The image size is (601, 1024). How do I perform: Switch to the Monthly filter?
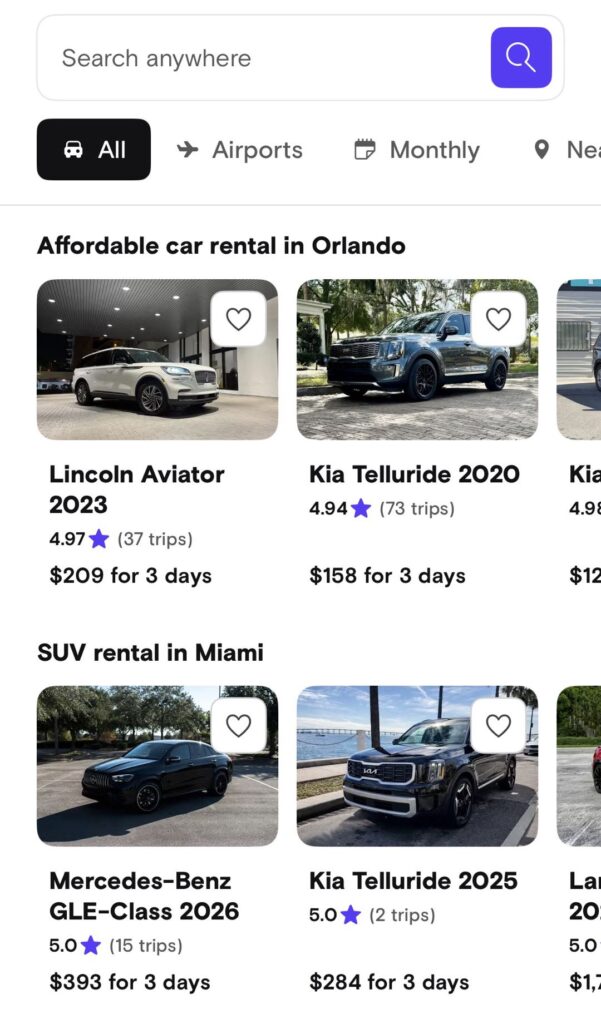tap(417, 150)
